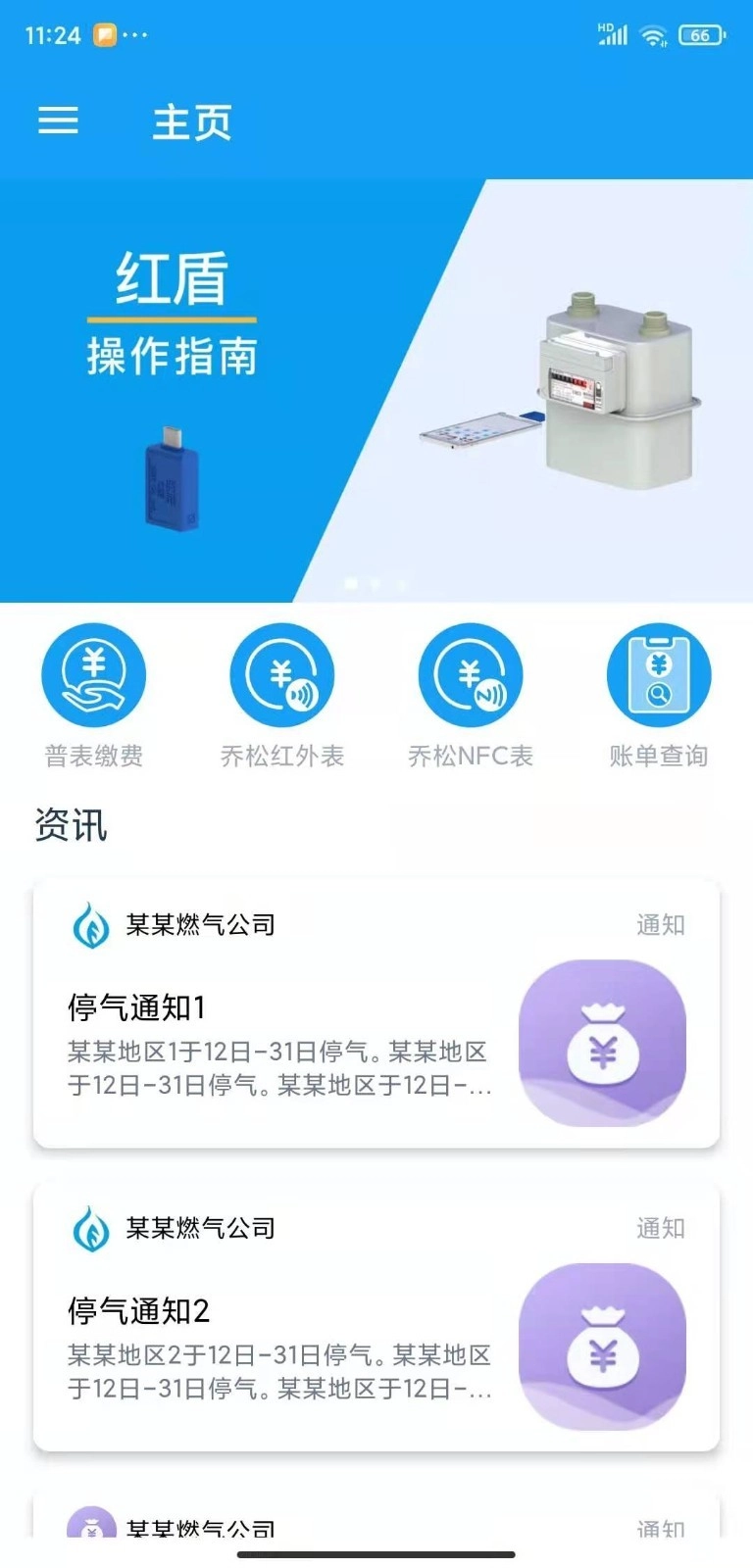This screenshot has width=753, height=1568.
Task: Open the 停气通知1 news card
Action: coord(376,1013)
